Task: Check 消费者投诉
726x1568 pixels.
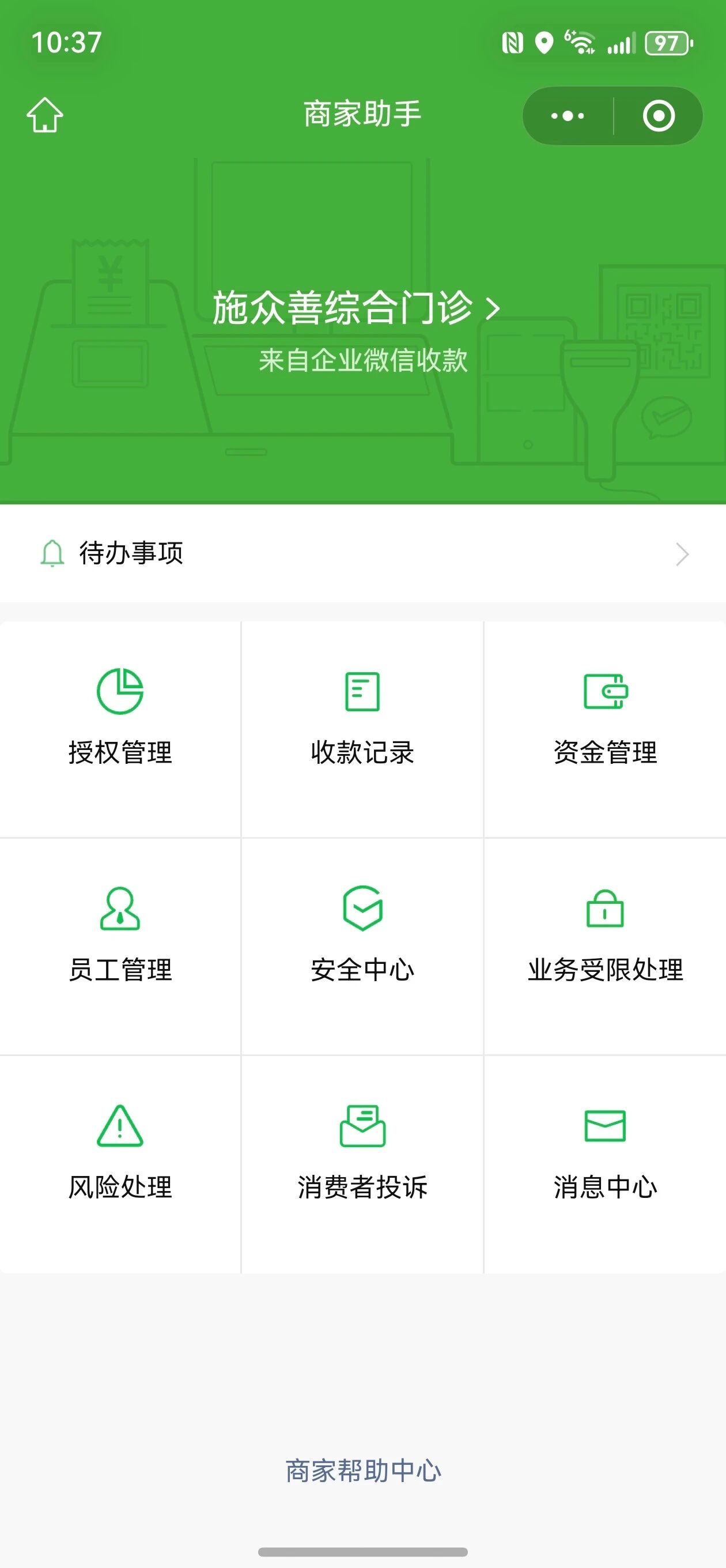Action: click(x=362, y=1153)
